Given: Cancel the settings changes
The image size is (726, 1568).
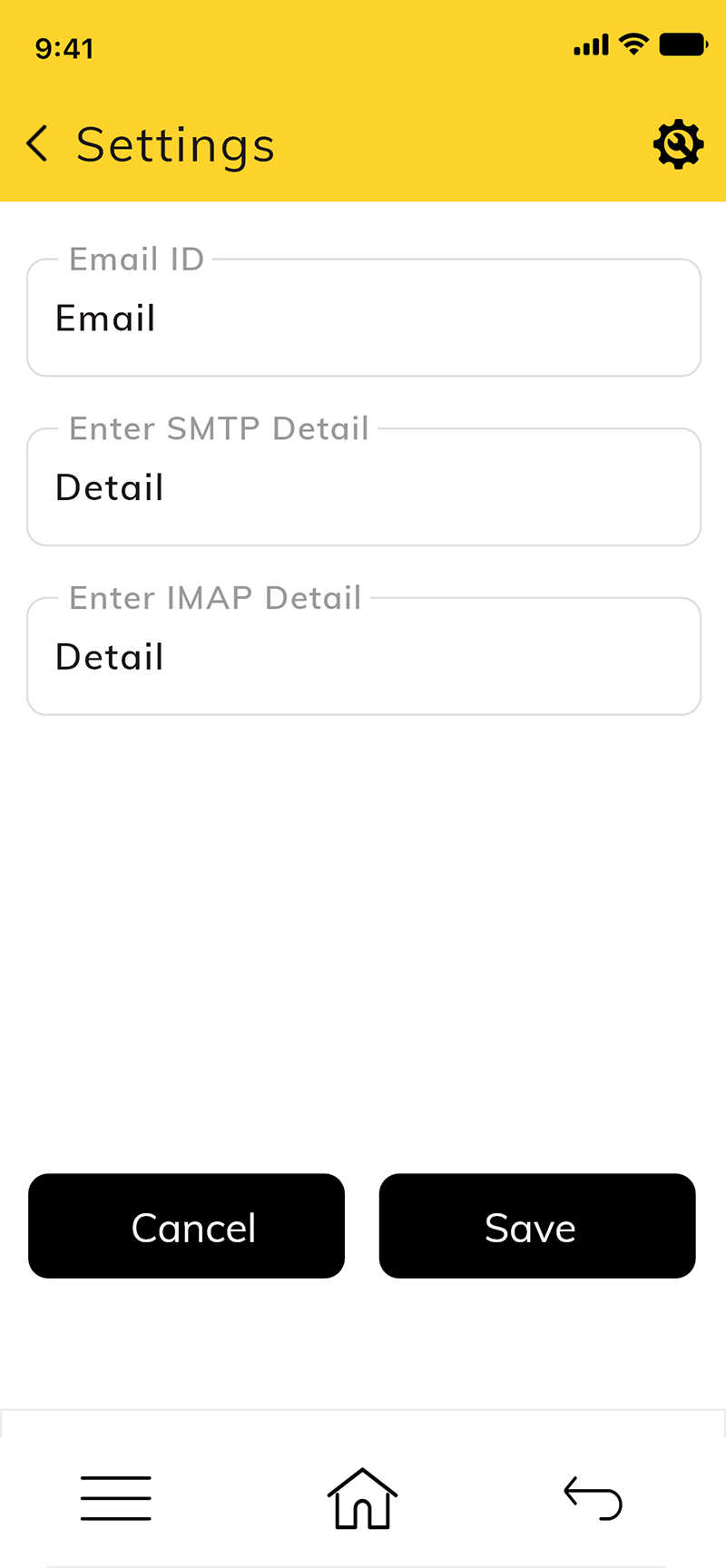Looking at the screenshot, I should coord(186,1226).
